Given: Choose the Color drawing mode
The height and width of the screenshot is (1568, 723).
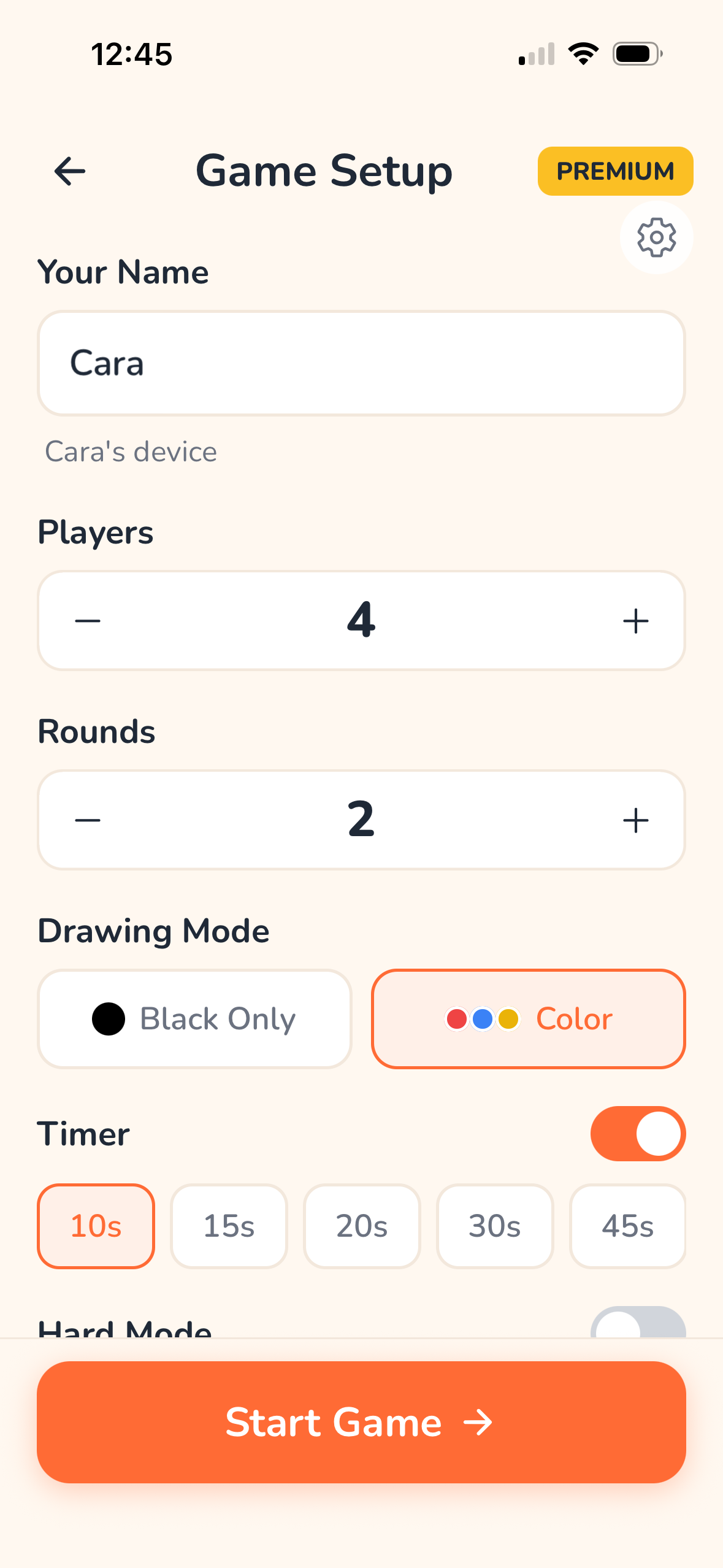Looking at the screenshot, I should (528, 1018).
